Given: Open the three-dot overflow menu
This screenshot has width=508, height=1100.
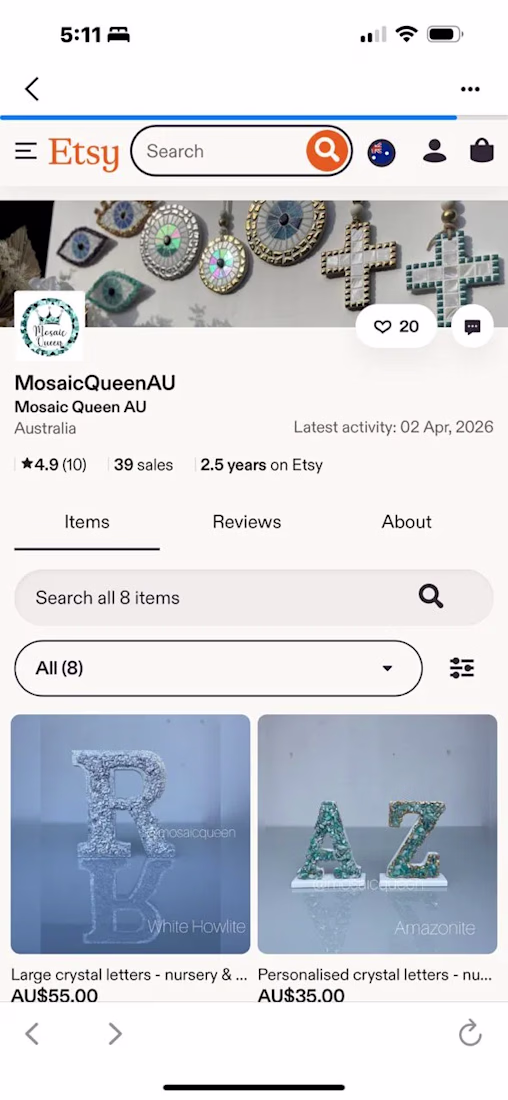Looking at the screenshot, I should point(470,89).
